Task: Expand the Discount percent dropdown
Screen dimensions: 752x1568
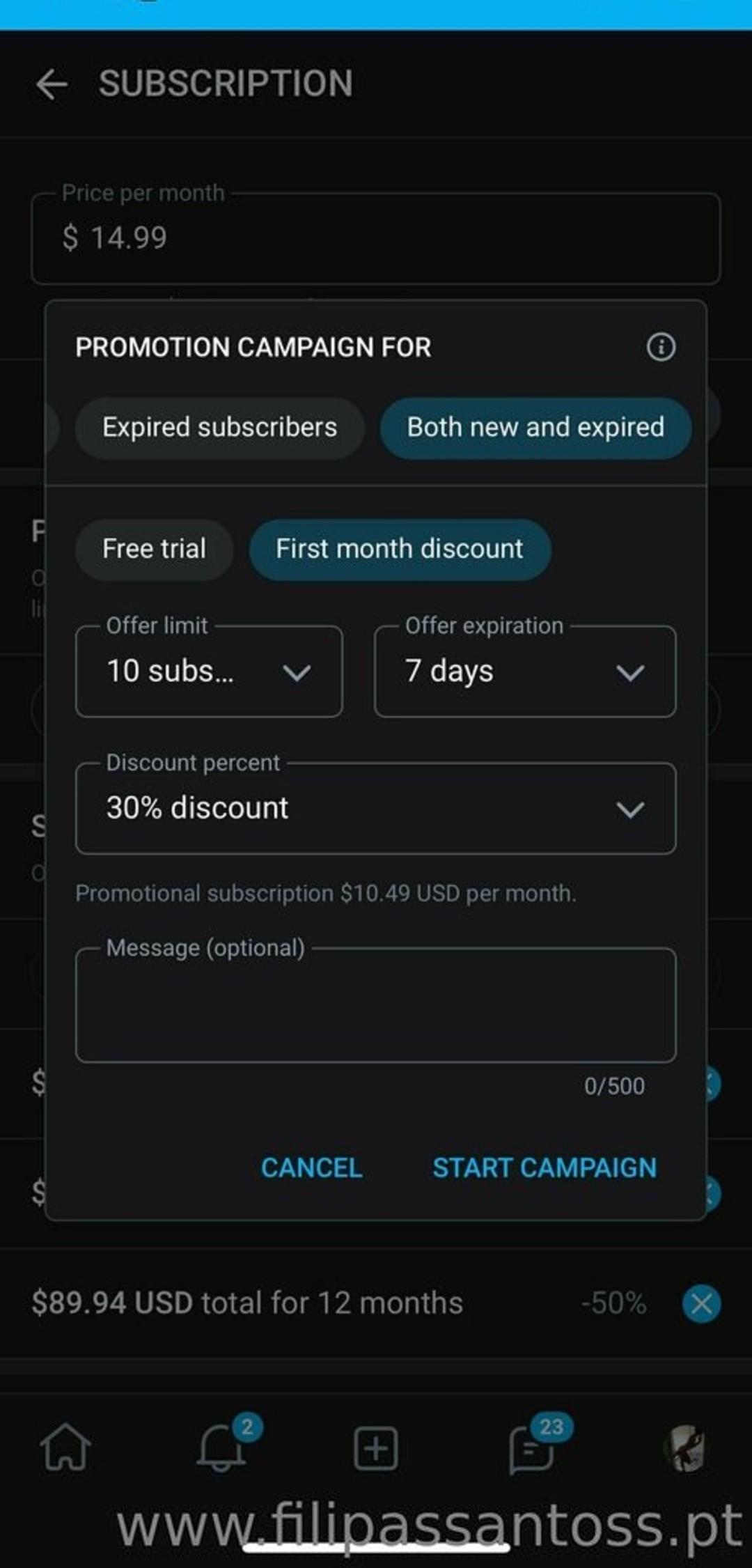Action: point(375,808)
